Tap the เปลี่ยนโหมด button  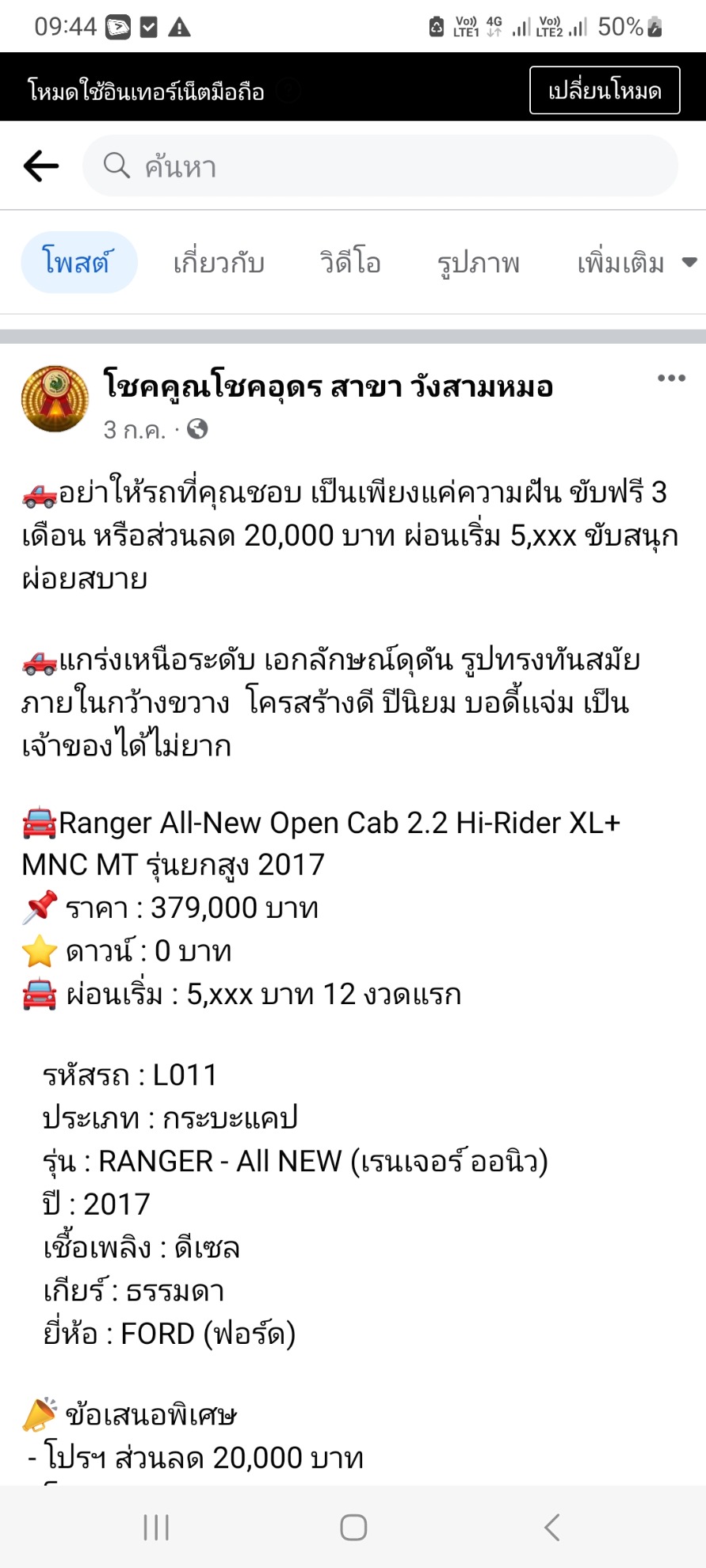pos(605,90)
